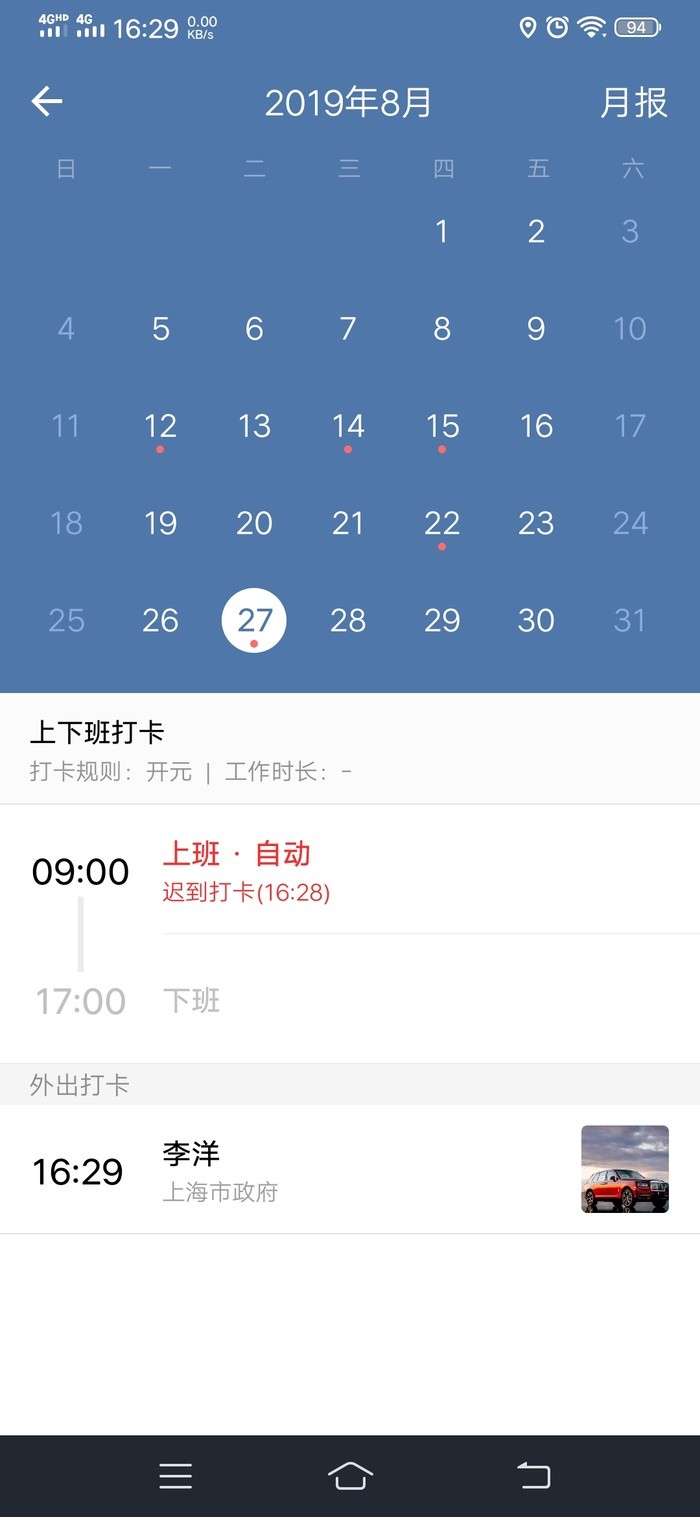This screenshot has width=700, height=1517.
Task: Open recent apps from the navigation bar
Action: [x=175, y=1476]
